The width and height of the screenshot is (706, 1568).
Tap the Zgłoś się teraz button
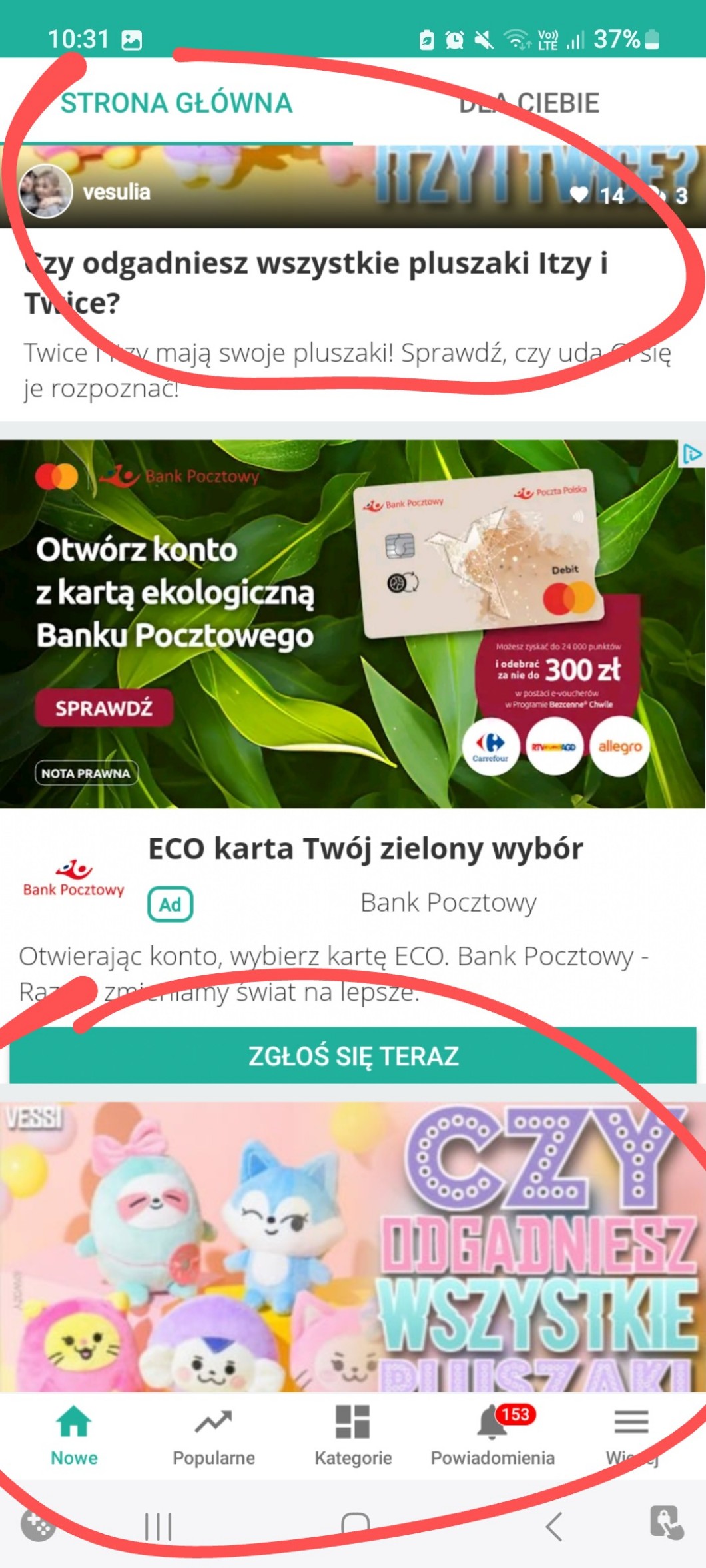point(353,1056)
